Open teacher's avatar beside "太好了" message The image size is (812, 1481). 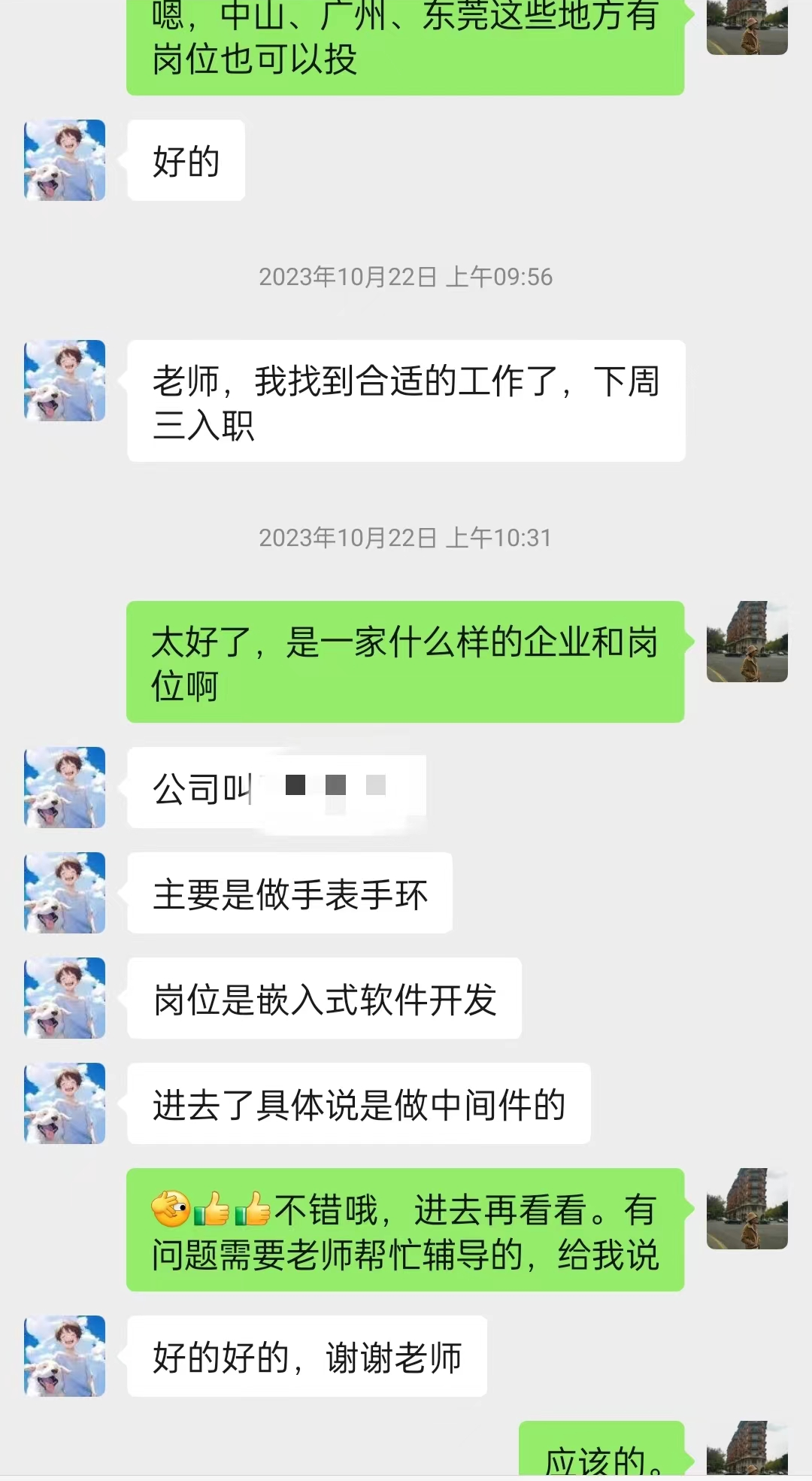click(747, 642)
